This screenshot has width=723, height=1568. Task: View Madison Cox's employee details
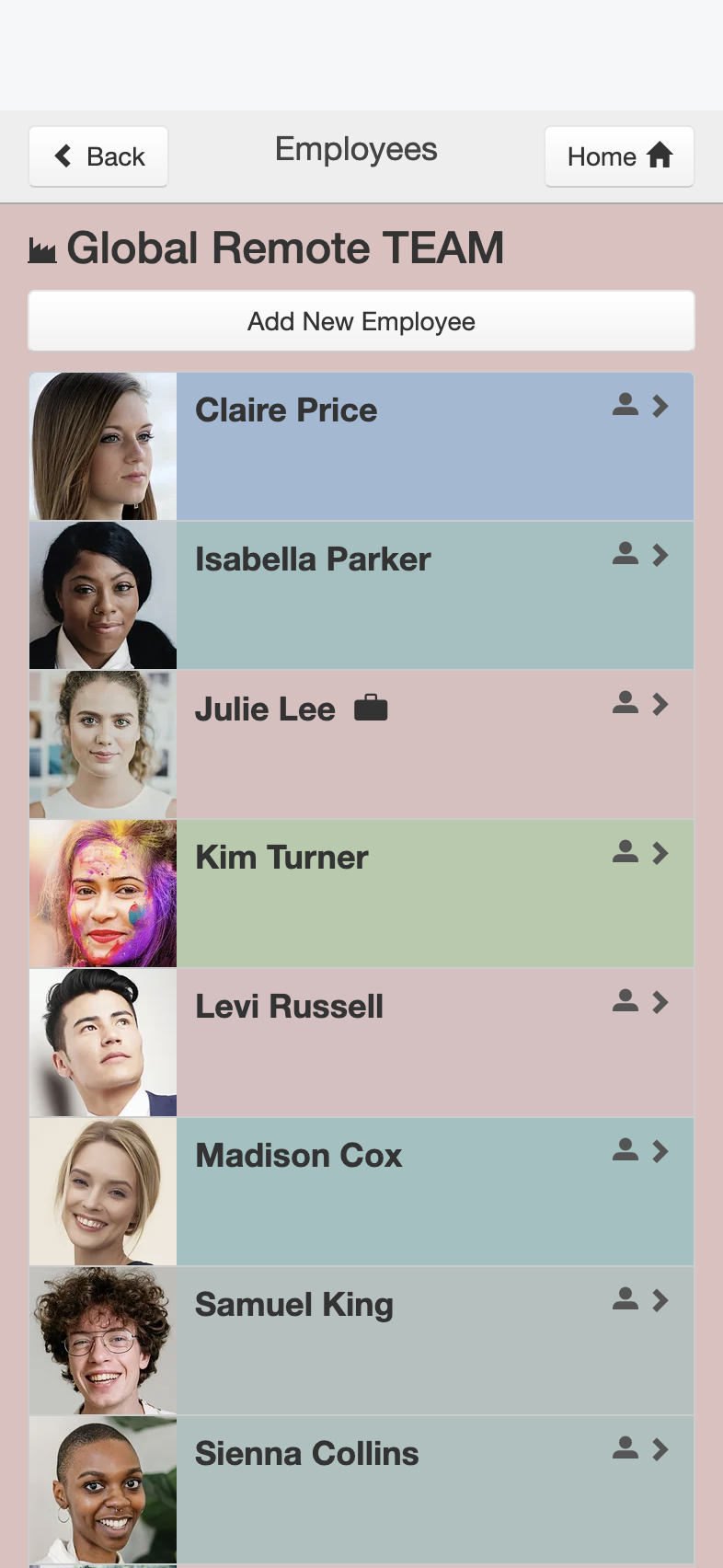[361, 1192]
